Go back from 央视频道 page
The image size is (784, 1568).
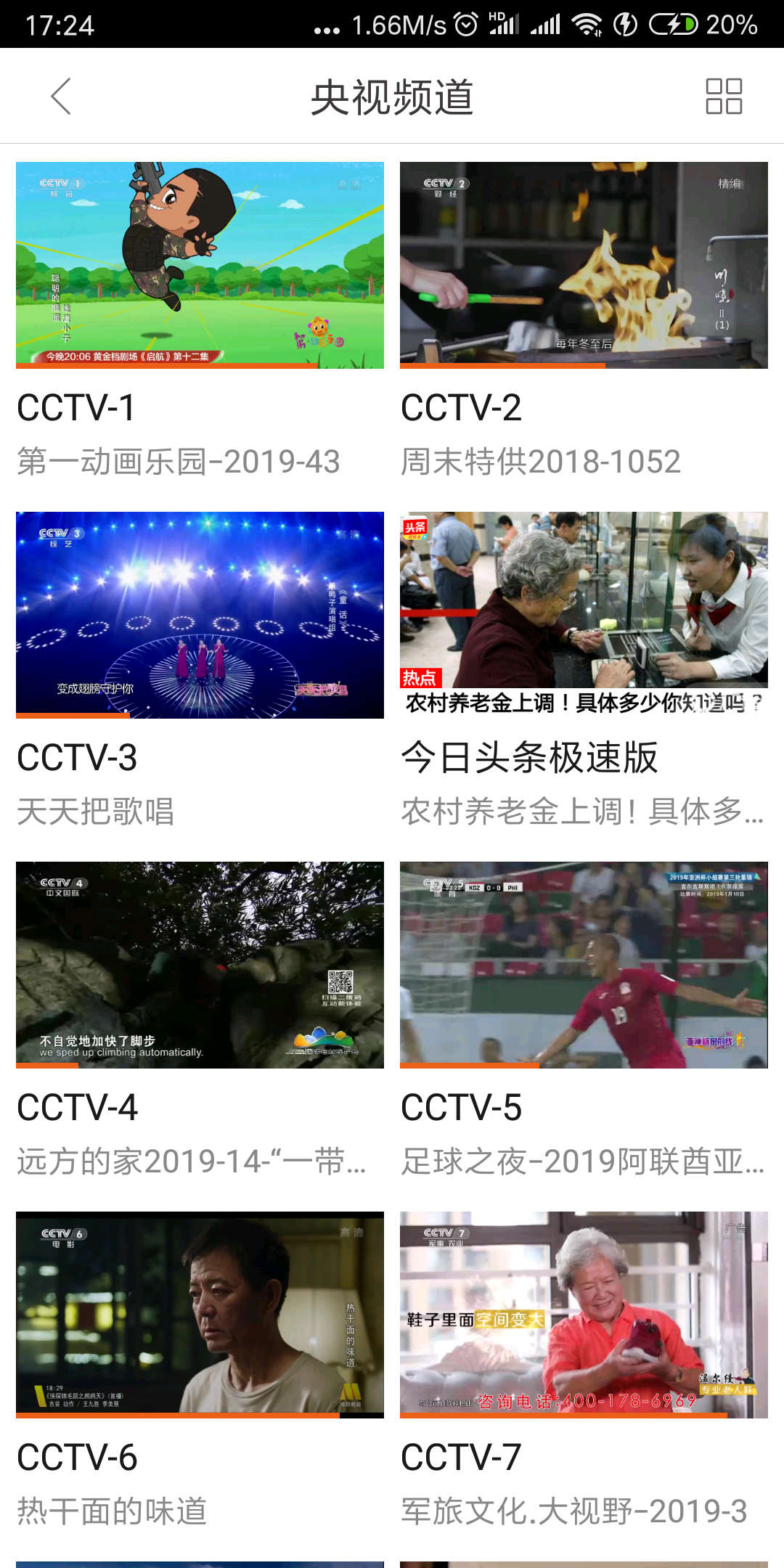[62, 97]
